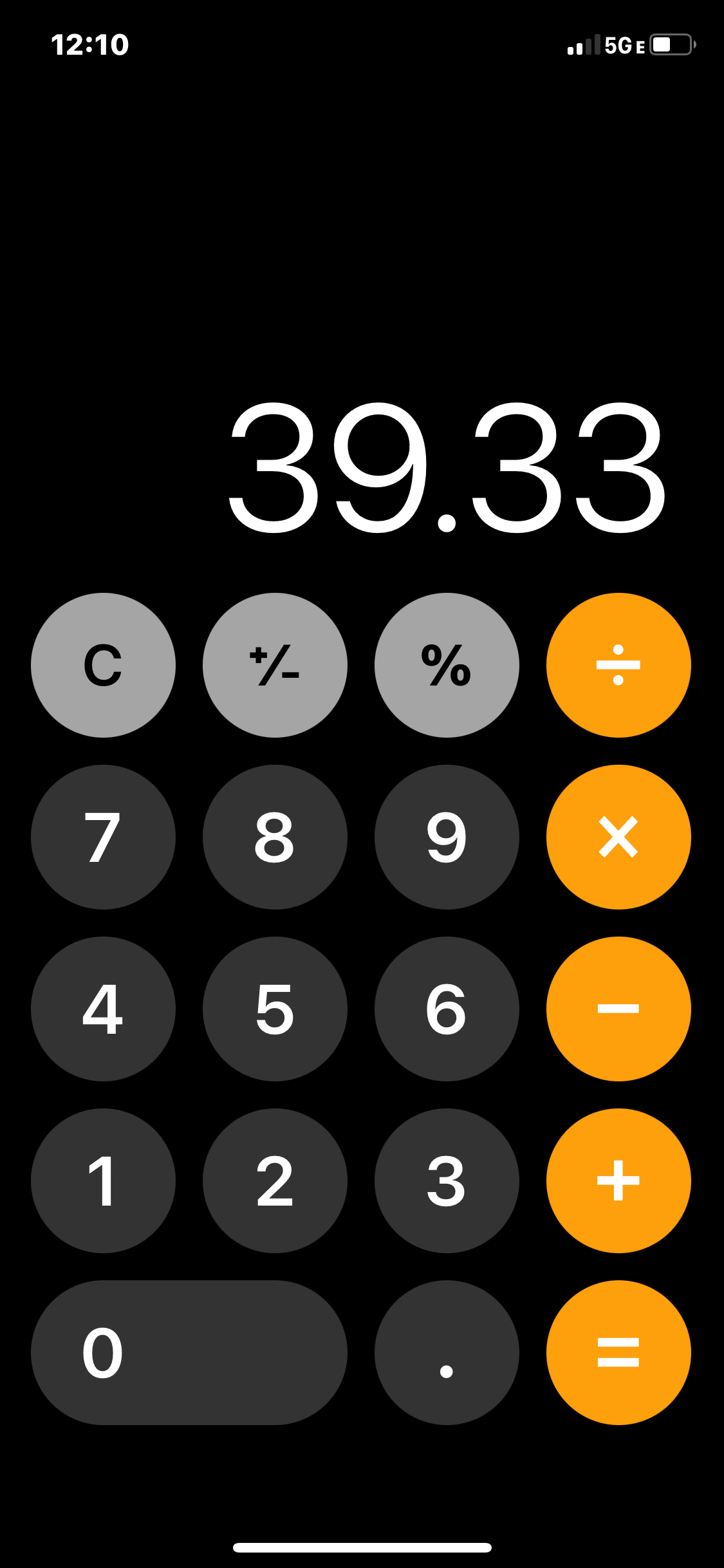Choose the plus operator
This screenshot has height=1568, width=724.
coord(618,1181)
